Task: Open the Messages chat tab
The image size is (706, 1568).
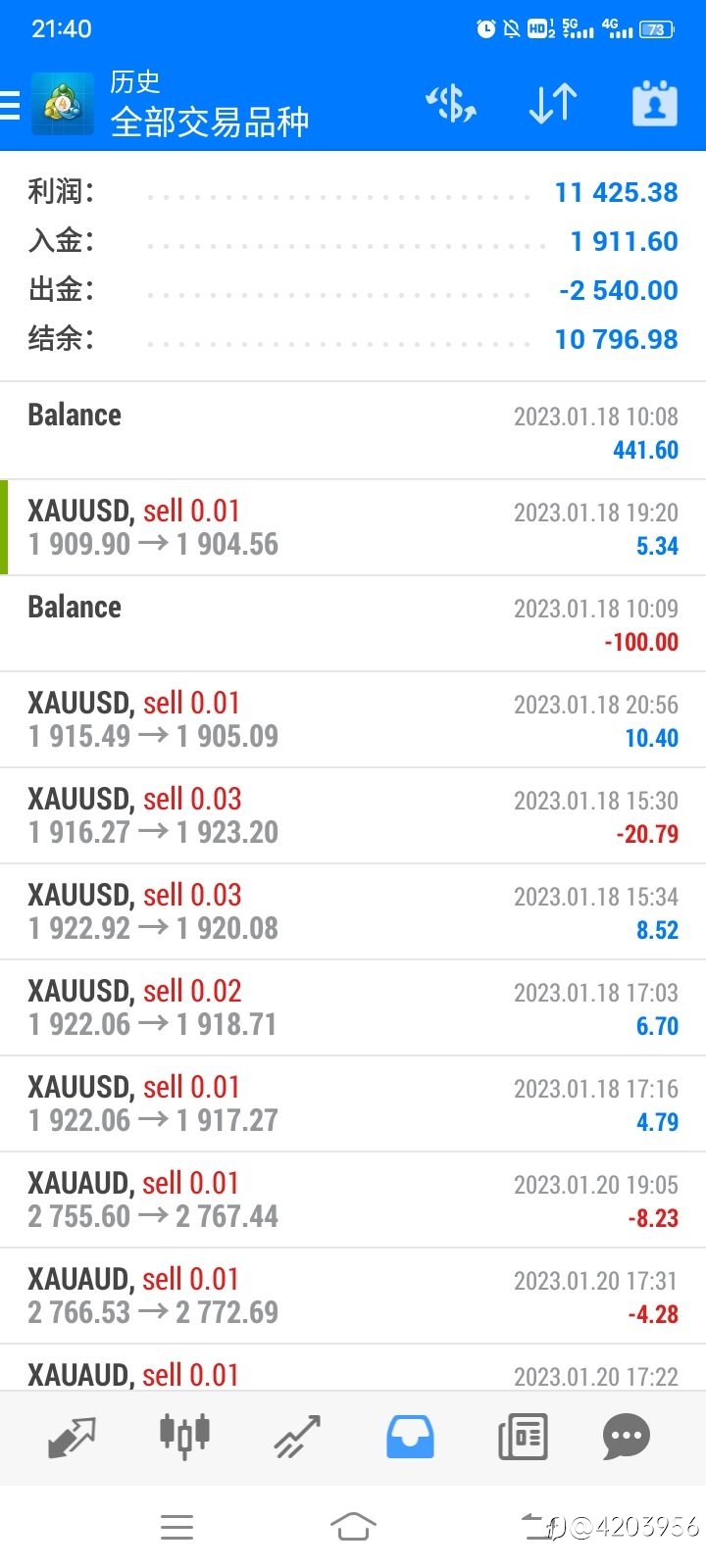Action: (x=627, y=1437)
